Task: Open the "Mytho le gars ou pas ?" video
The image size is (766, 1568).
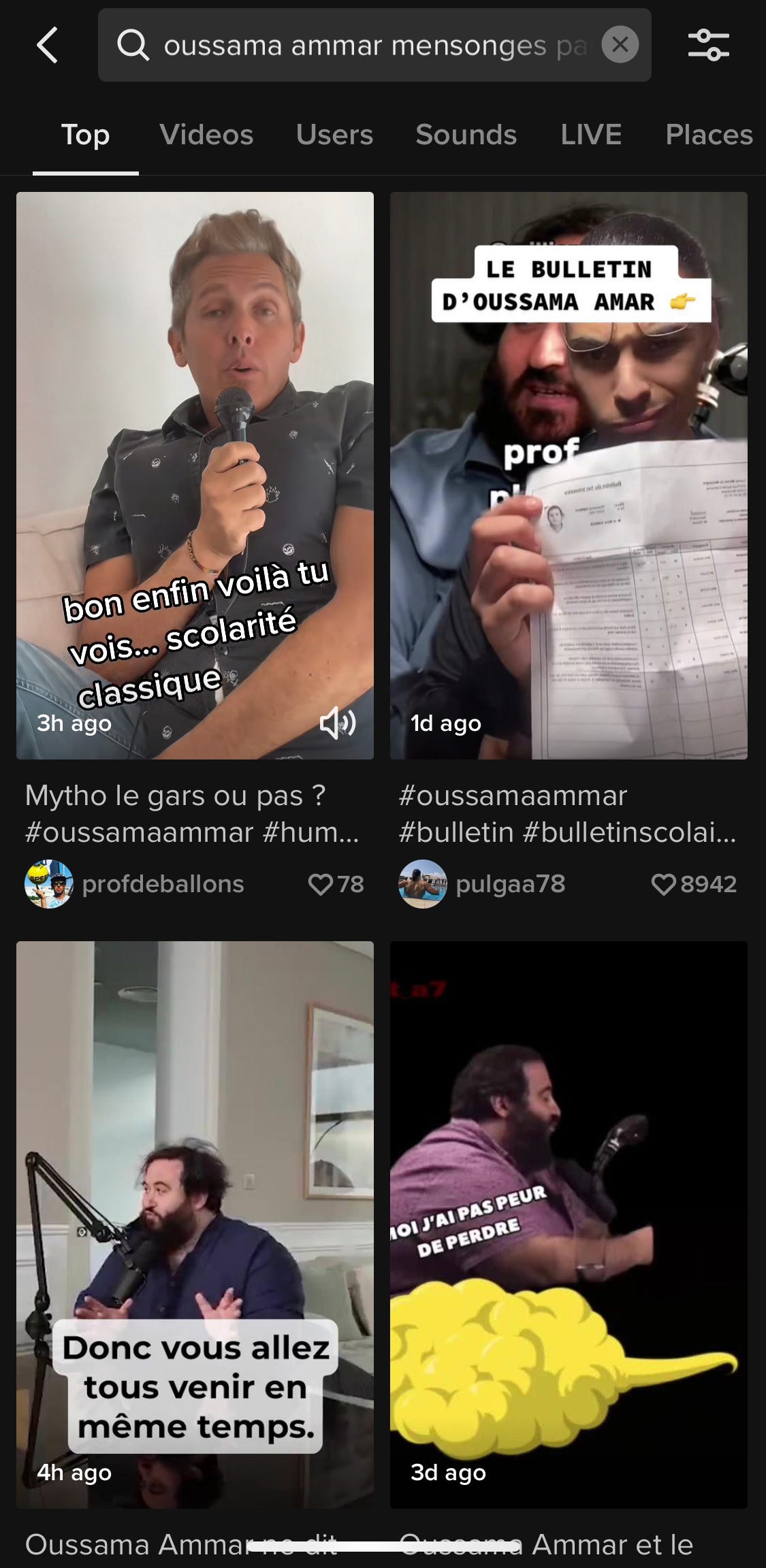Action: click(195, 475)
